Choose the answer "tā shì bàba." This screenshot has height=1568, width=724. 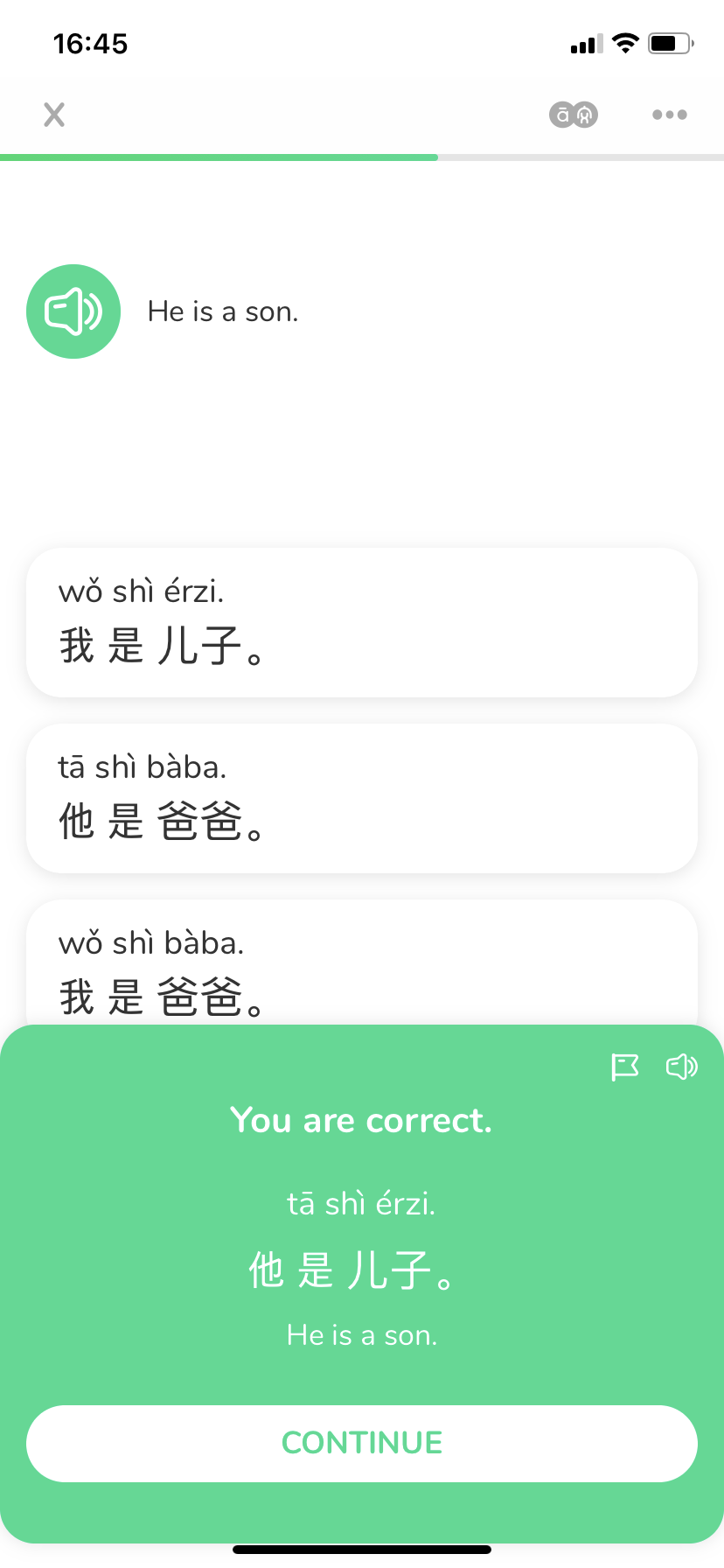[362, 798]
